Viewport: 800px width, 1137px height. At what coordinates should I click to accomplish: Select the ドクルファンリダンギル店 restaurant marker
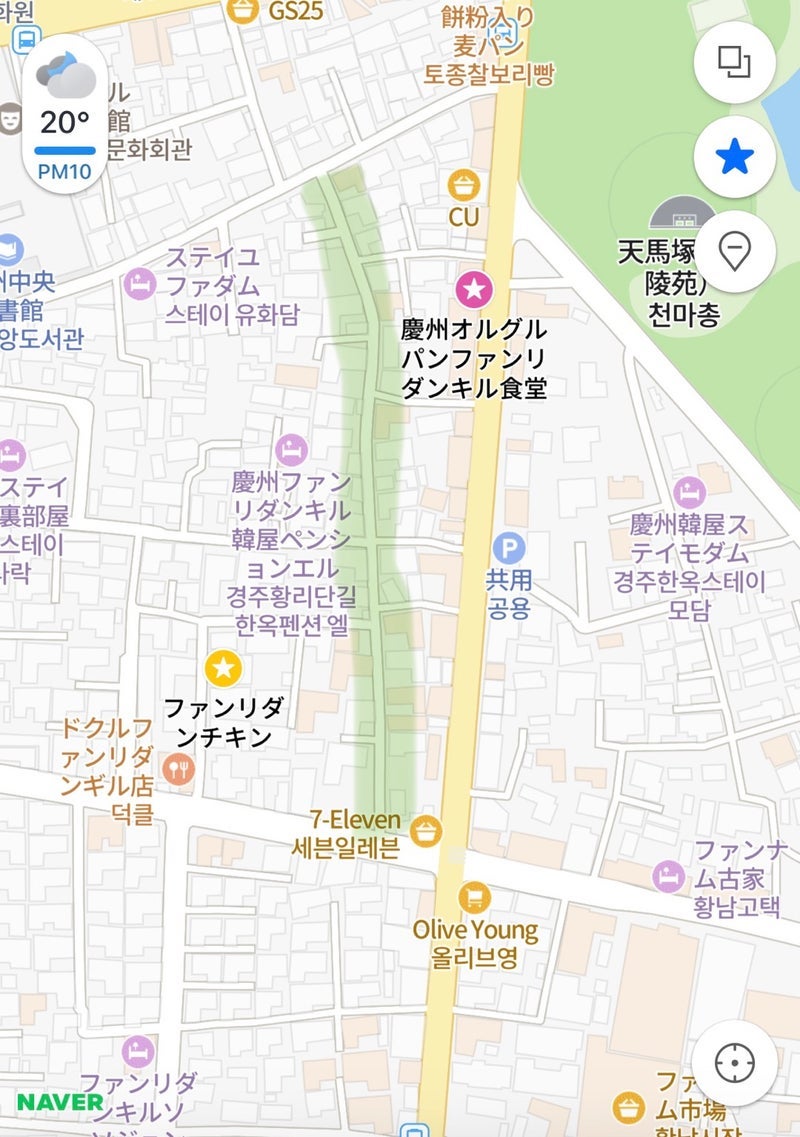click(179, 769)
